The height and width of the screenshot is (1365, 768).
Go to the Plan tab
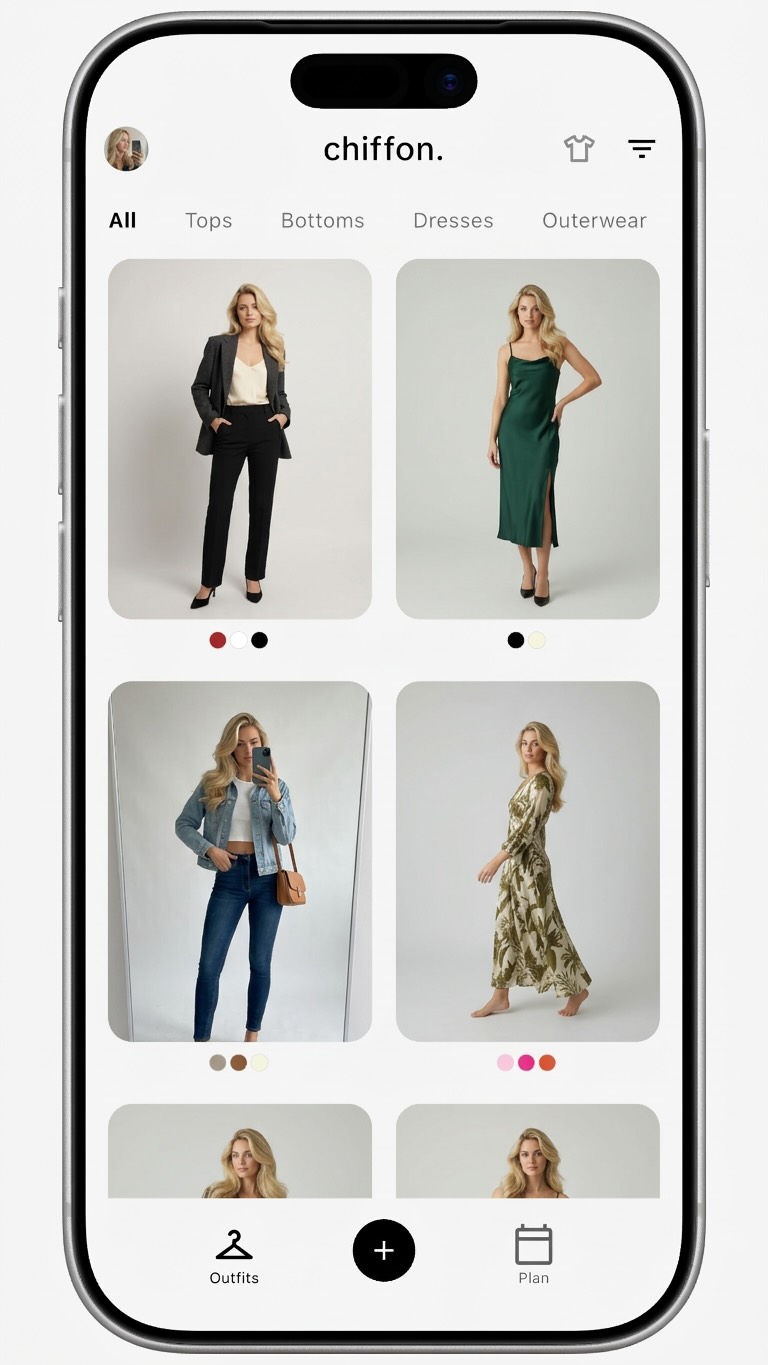click(533, 1257)
